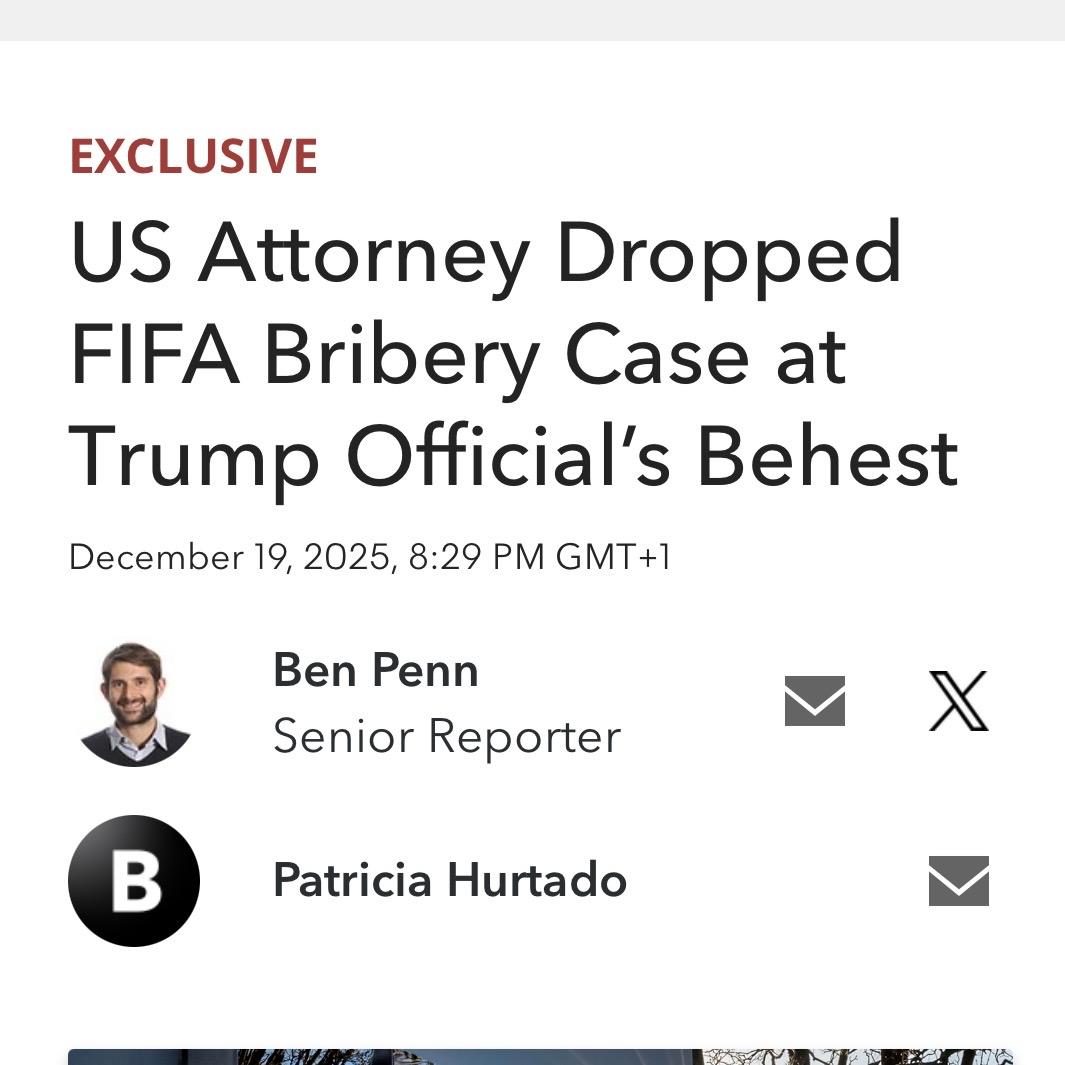The height and width of the screenshot is (1065, 1065).
Task: Email Patricia Hurtado via envelope icon
Action: click(958, 881)
